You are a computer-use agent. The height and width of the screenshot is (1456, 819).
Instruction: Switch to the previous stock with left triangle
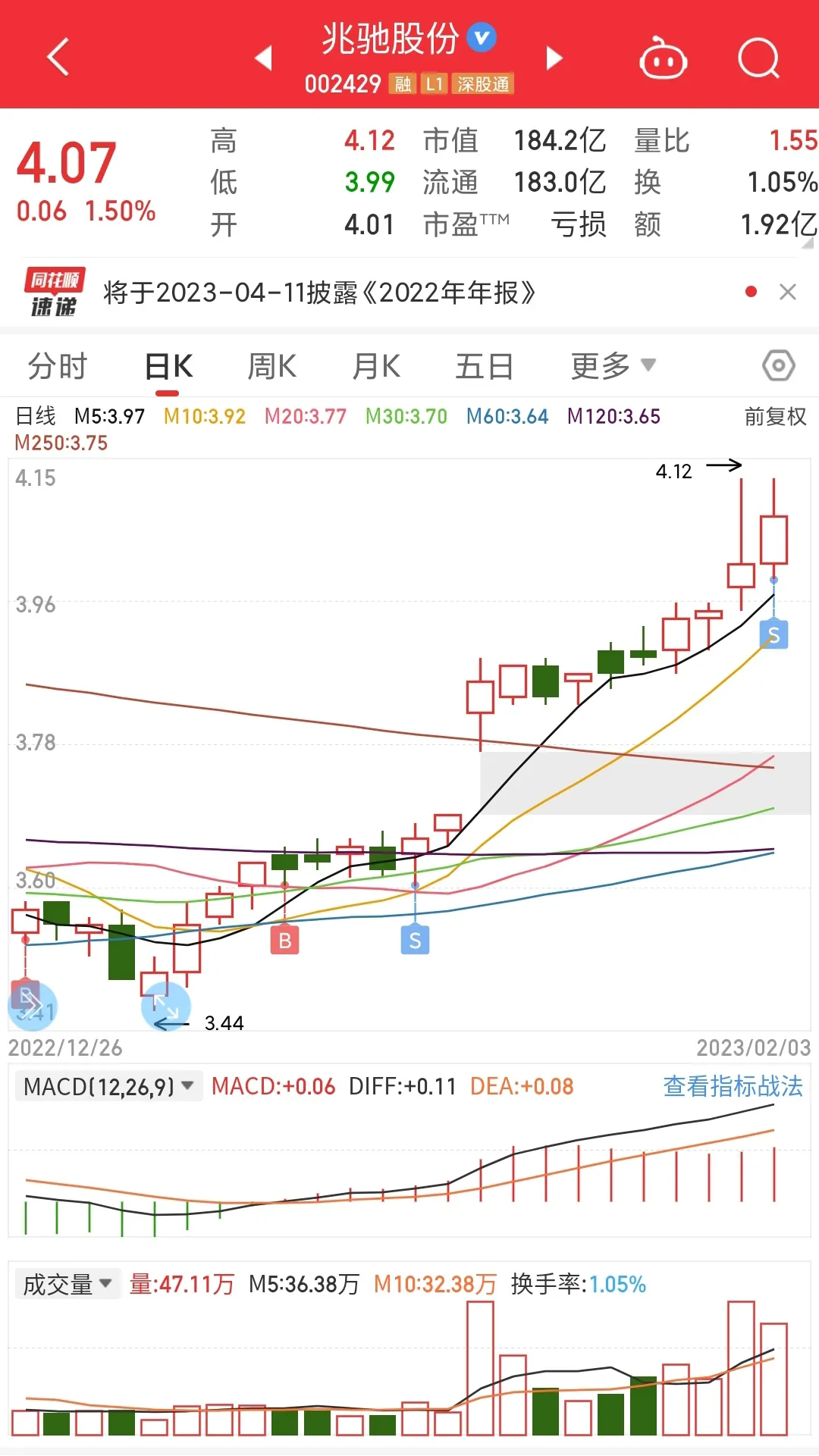click(x=264, y=58)
